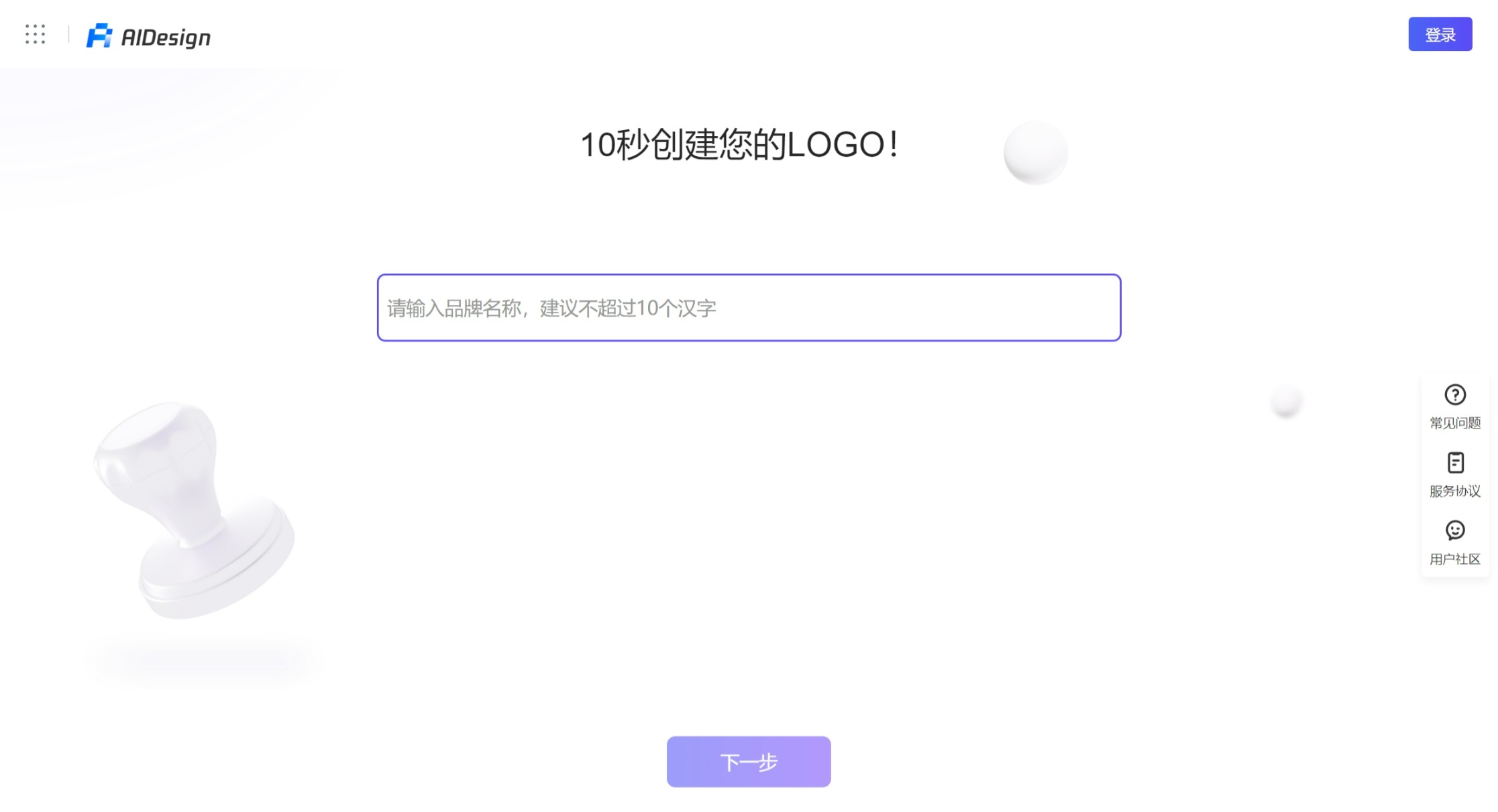The height and width of the screenshot is (812, 1498).
Task: Open the 用户社区 user community
Action: (x=1454, y=543)
